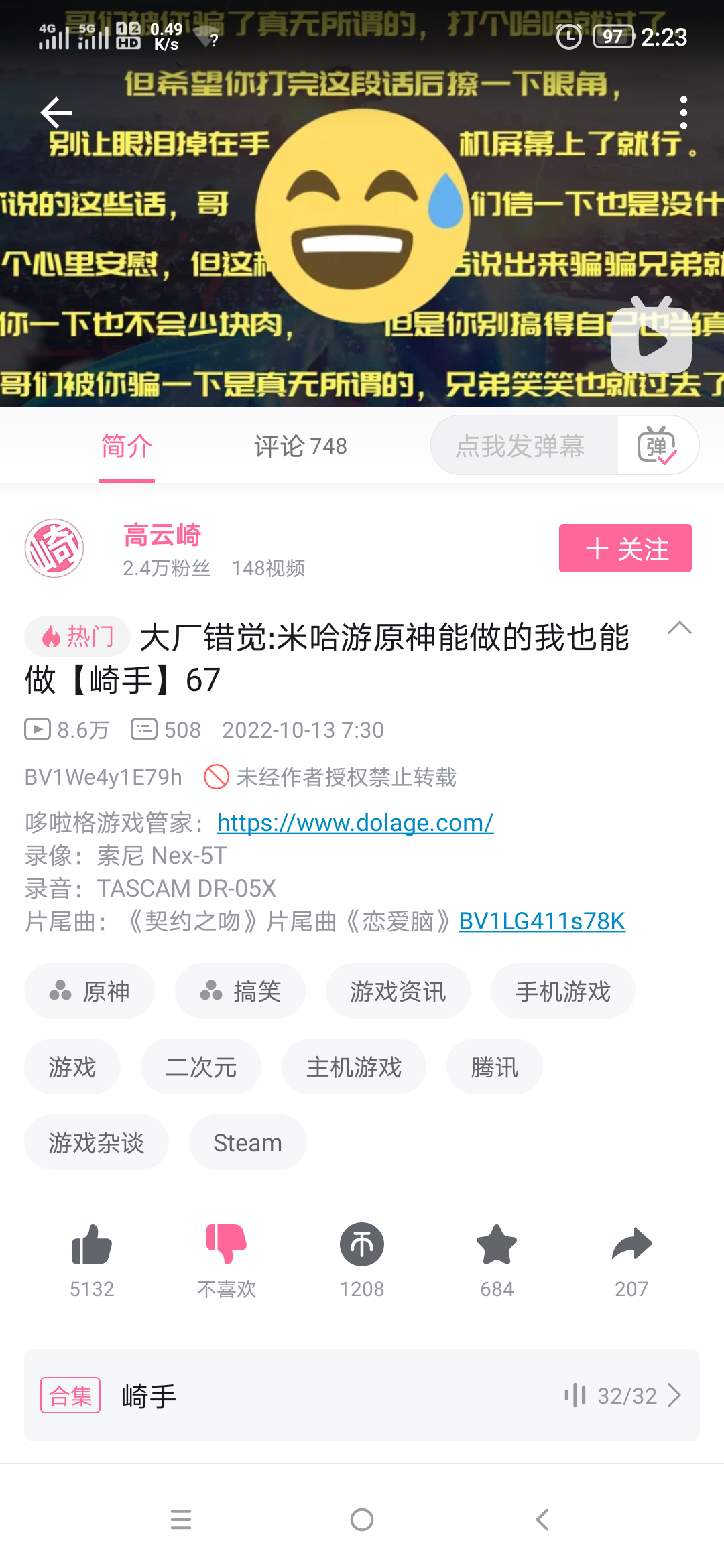Open the video overflow menu
The image size is (724, 1568).
[x=683, y=113]
